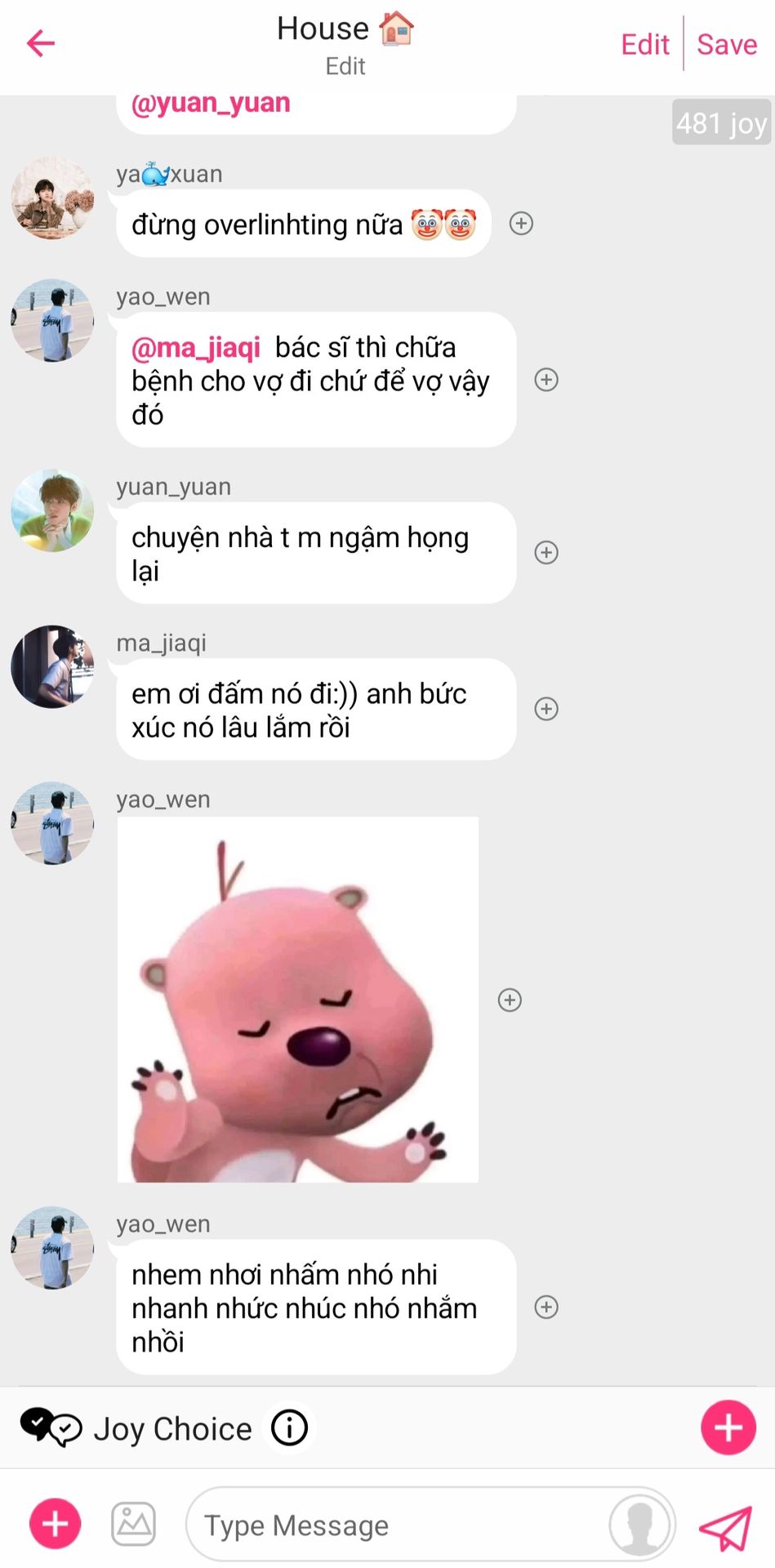Choose the speaking character avatar
775x1568 pixels.
pos(639,1524)
